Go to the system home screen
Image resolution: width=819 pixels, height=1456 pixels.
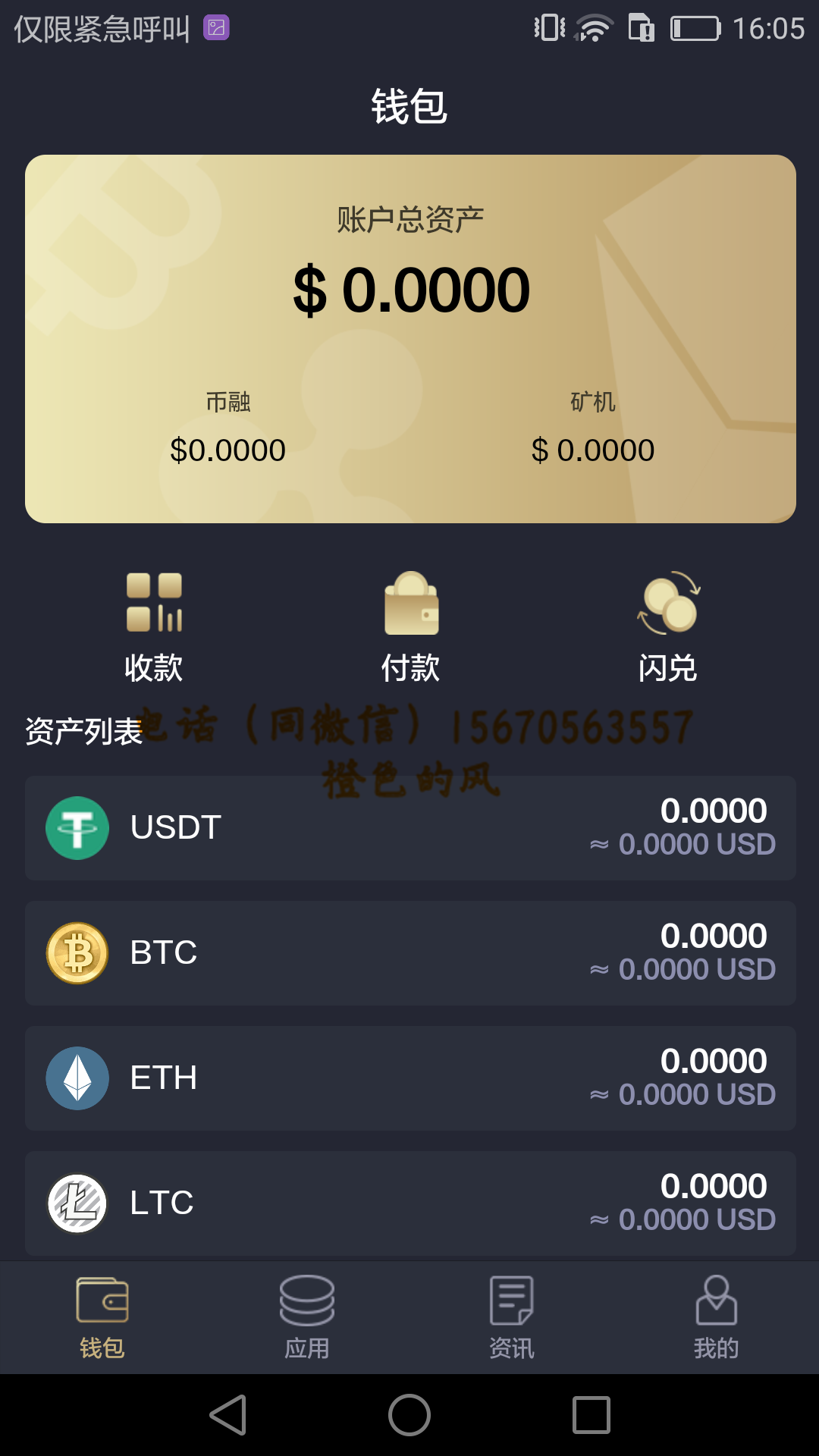click(x=409, y=1415)
